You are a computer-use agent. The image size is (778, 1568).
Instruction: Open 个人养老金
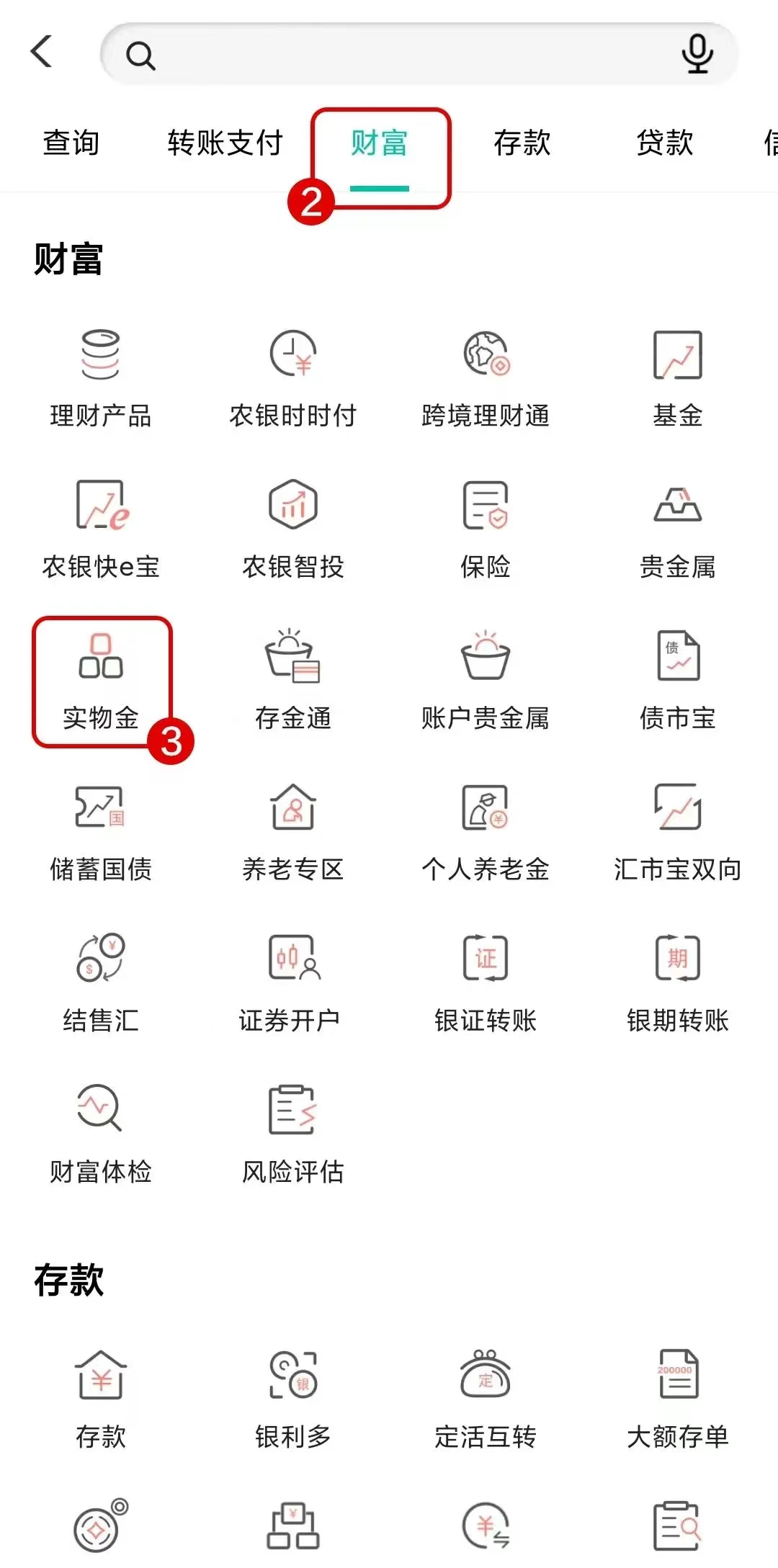click(485, 833)
